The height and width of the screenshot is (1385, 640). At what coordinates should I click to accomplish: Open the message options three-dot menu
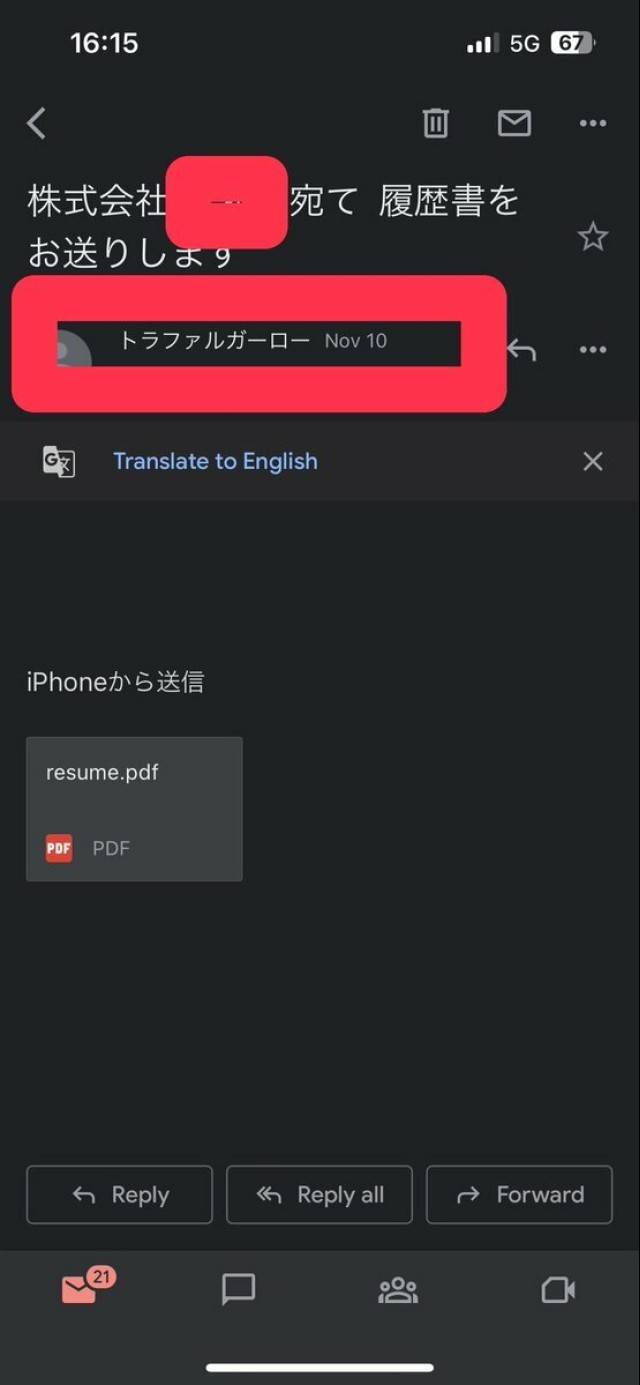click(593, 349)
